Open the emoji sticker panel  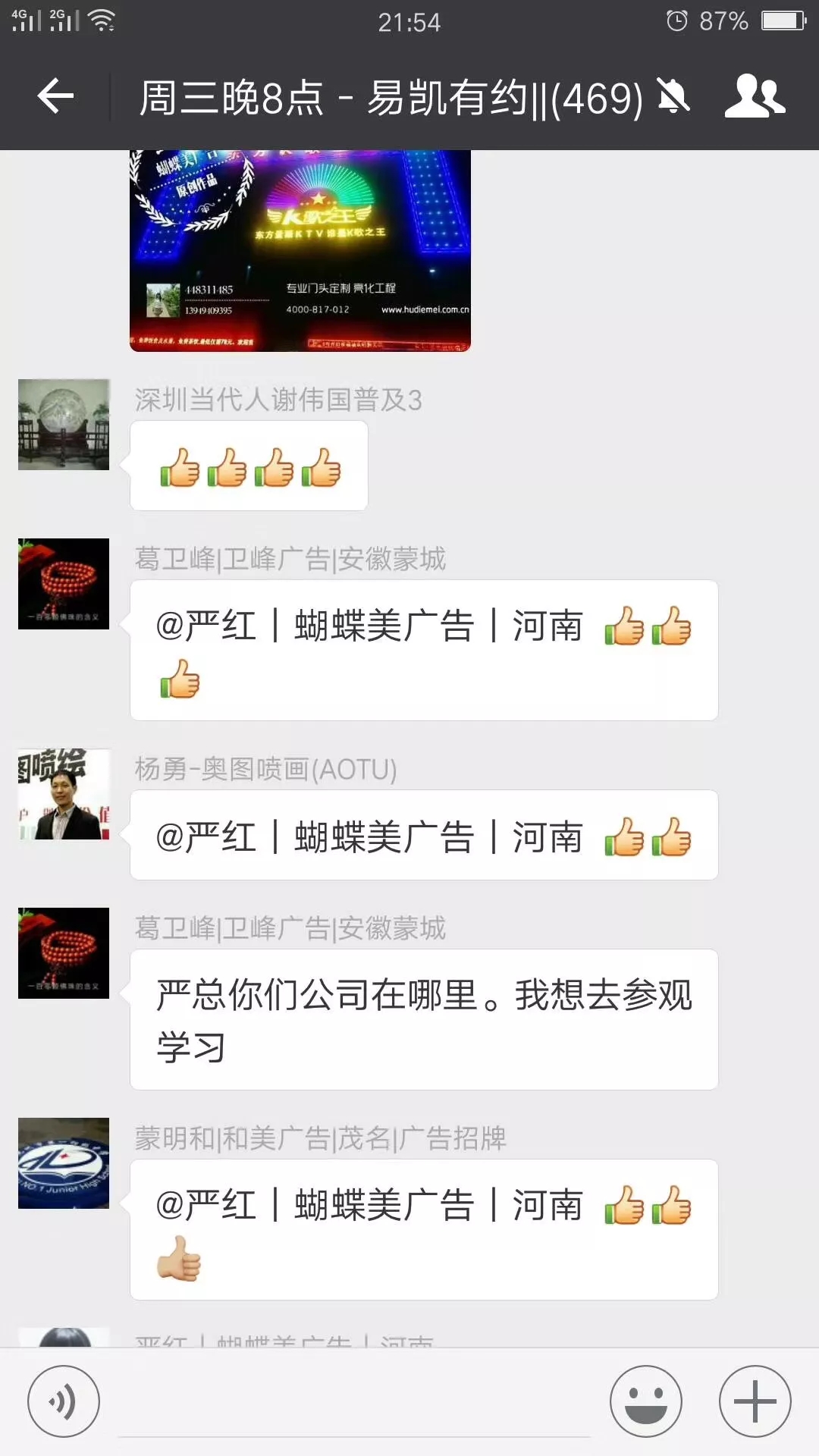(645, 1401)
